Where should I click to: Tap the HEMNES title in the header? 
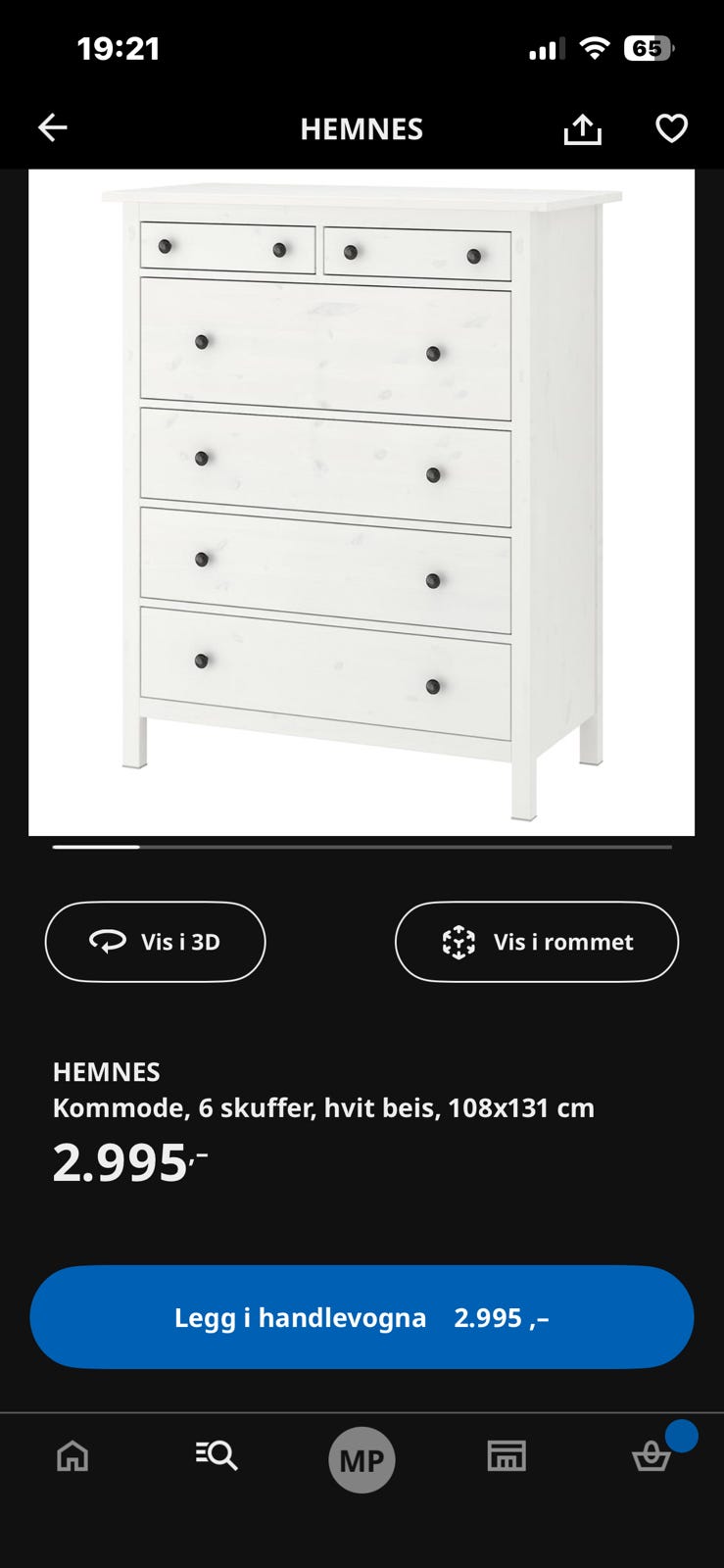(x=362, y=127)
